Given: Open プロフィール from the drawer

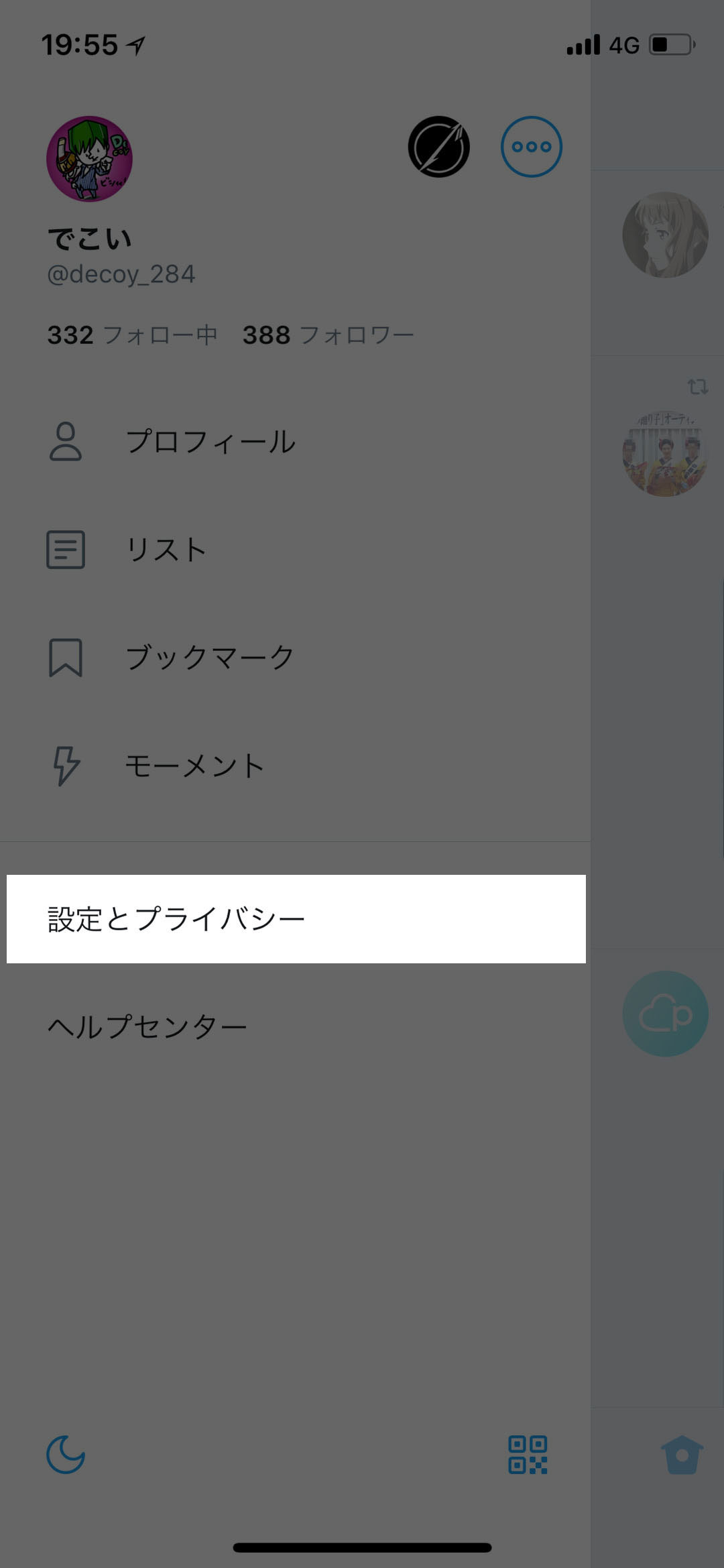Looking at the screenshot, I should [x=295, y=442].
